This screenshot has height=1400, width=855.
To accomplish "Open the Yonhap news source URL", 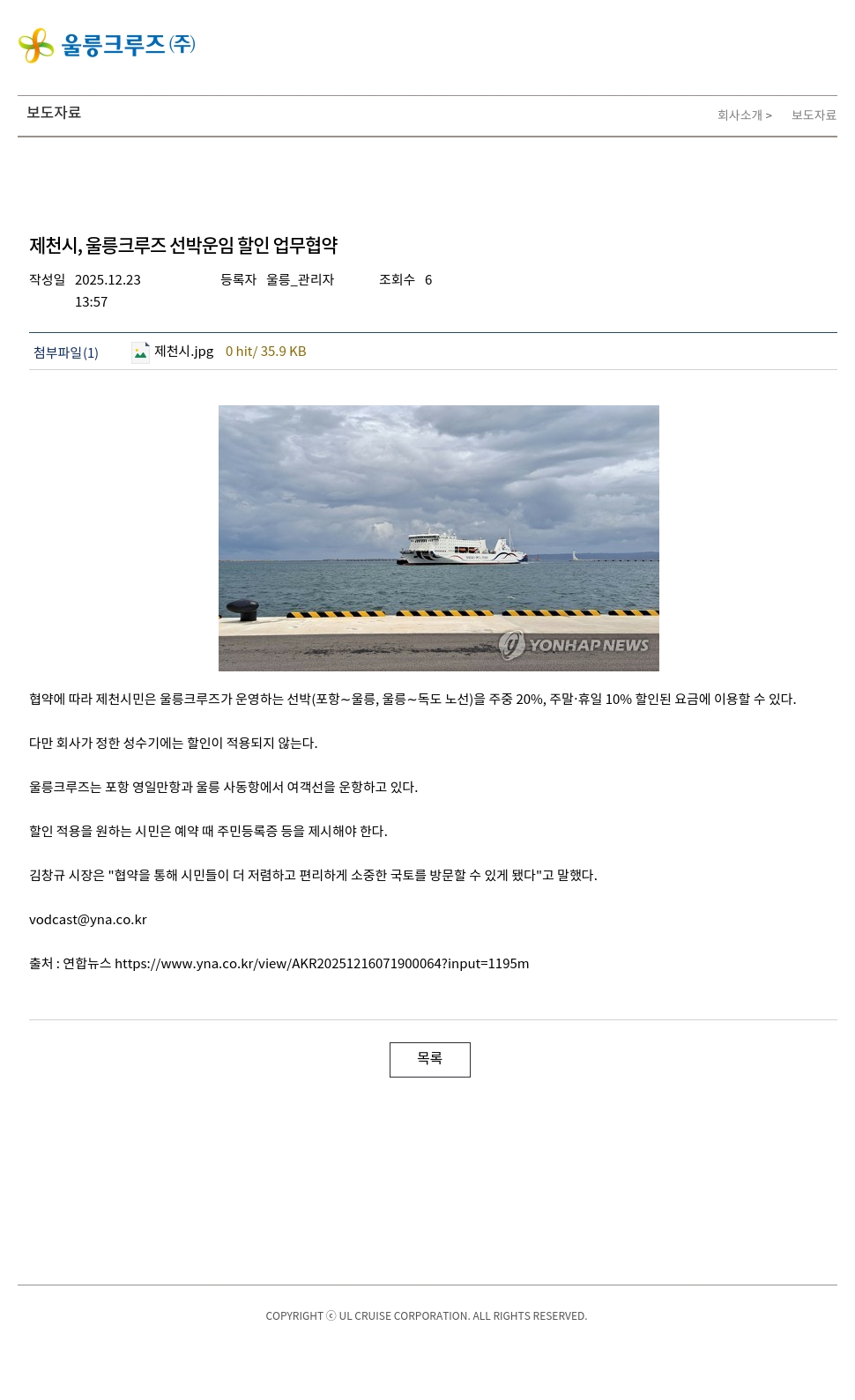I will [x=322, y=964].
